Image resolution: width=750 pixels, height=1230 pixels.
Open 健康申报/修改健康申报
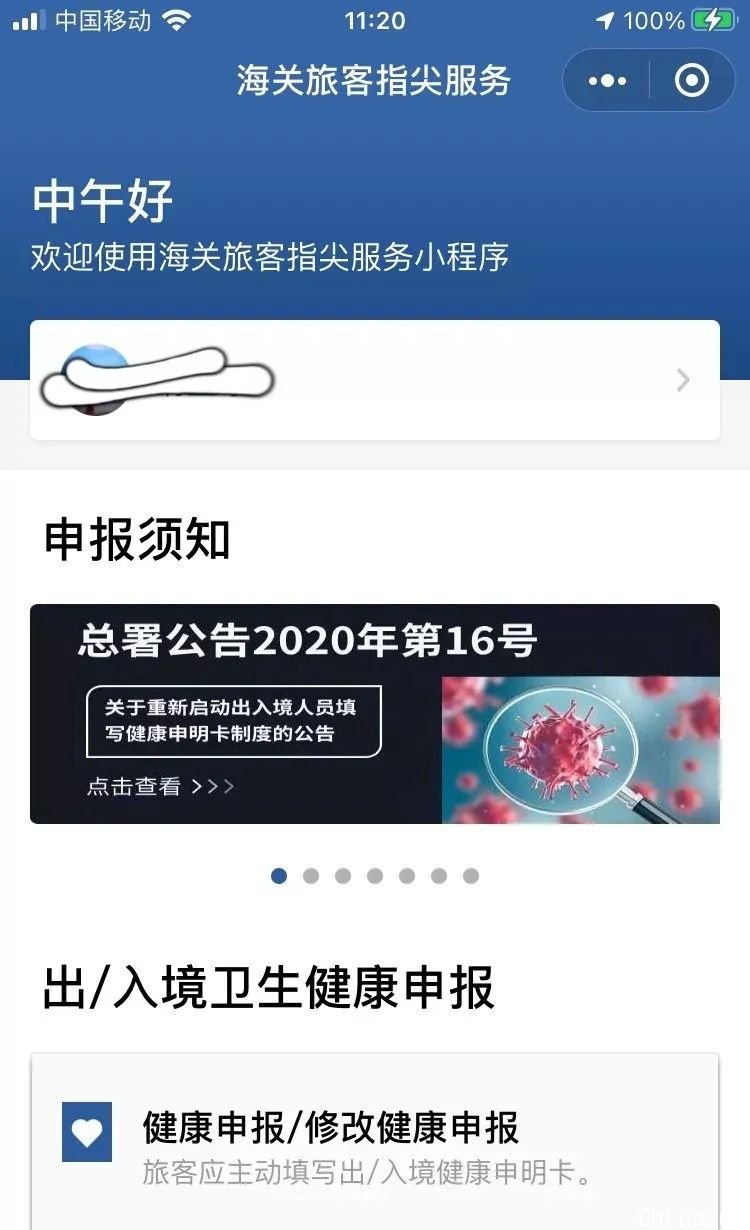374,1145
